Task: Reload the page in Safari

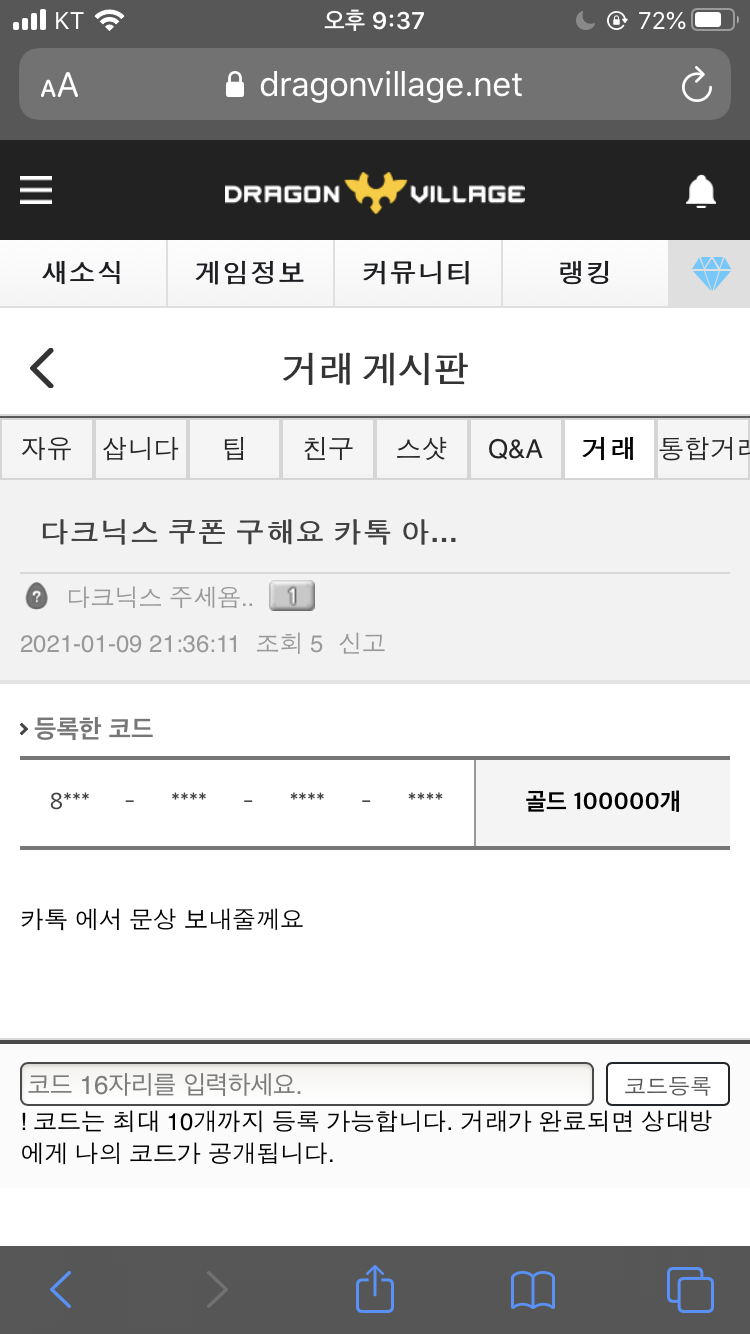Action: click(x=696, y=85)
